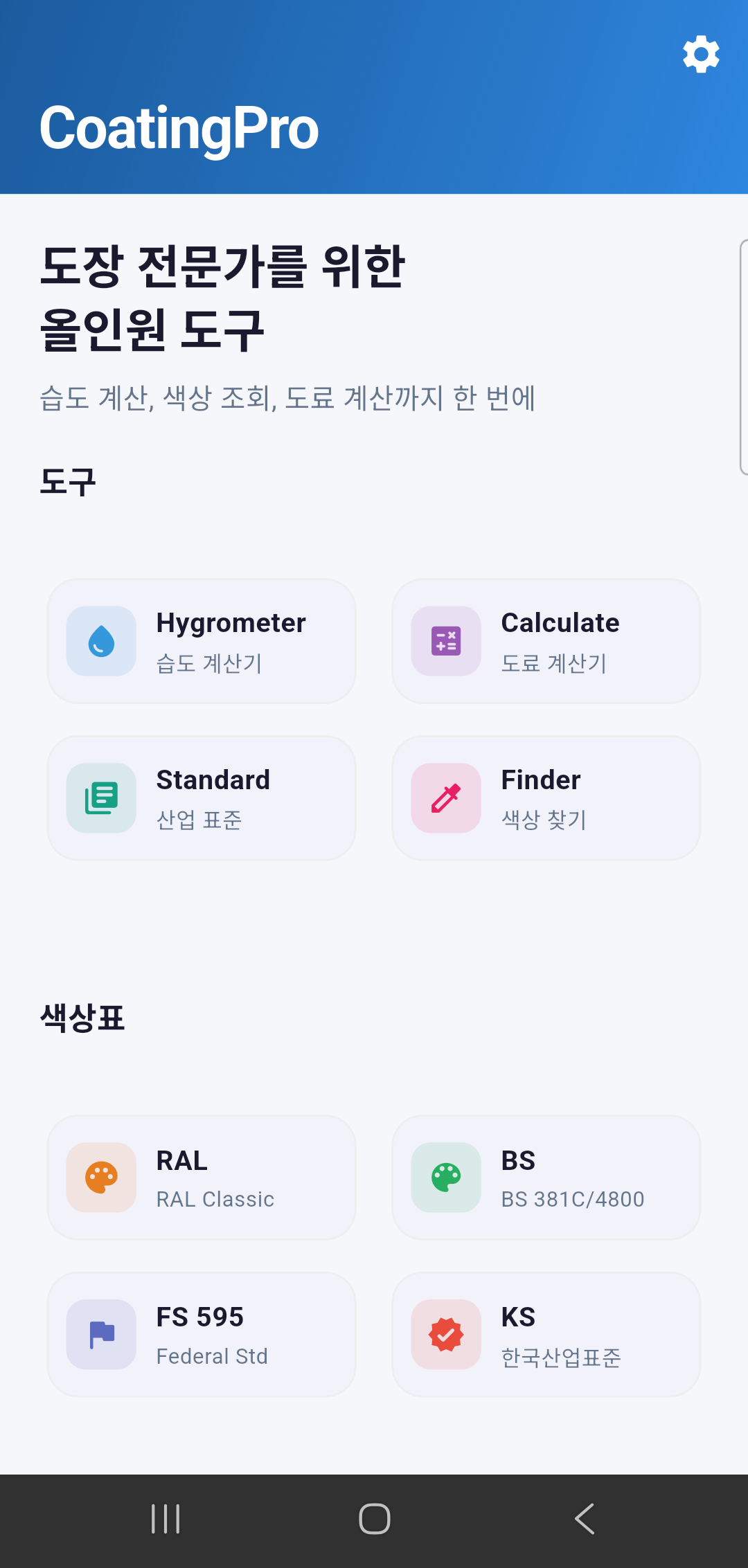Click the KS red badge icon
Screen dimensions: 748x1568
pyautogui.click(x=445, y=1334)
